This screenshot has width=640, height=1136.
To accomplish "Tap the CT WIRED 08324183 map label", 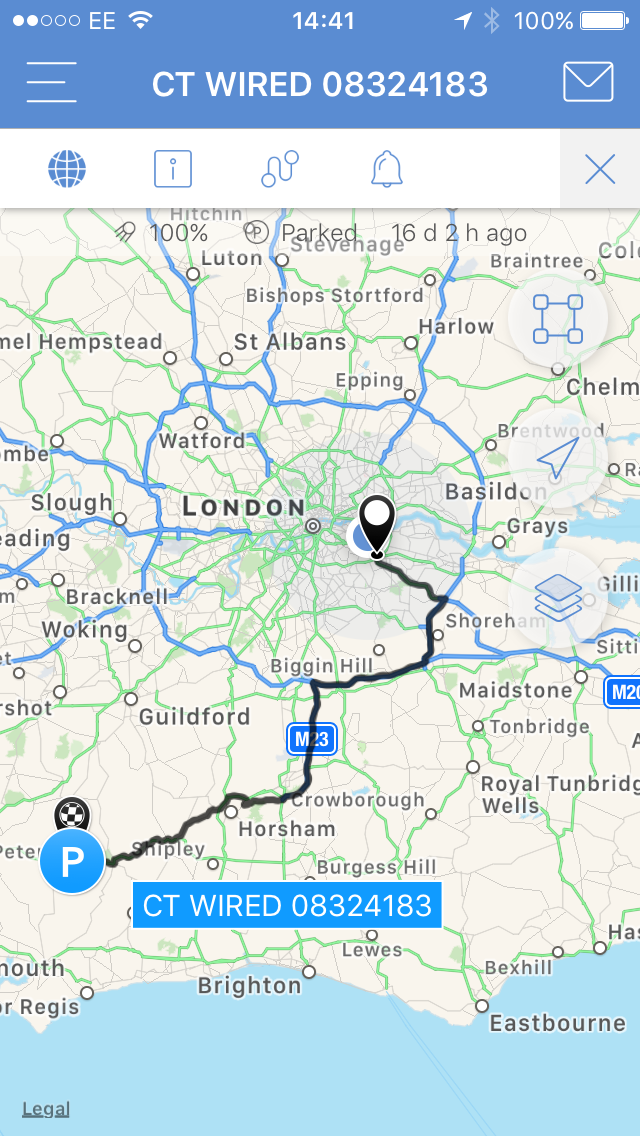I will click(x=287, y=906).
